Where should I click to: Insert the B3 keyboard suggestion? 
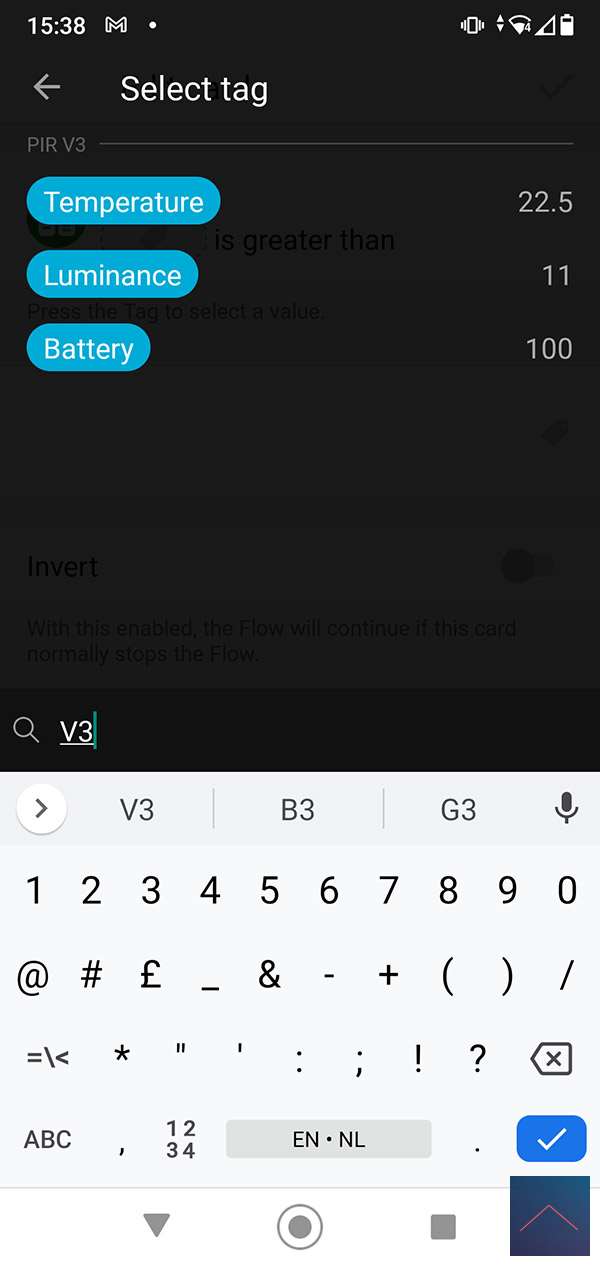tap(298, 809)
